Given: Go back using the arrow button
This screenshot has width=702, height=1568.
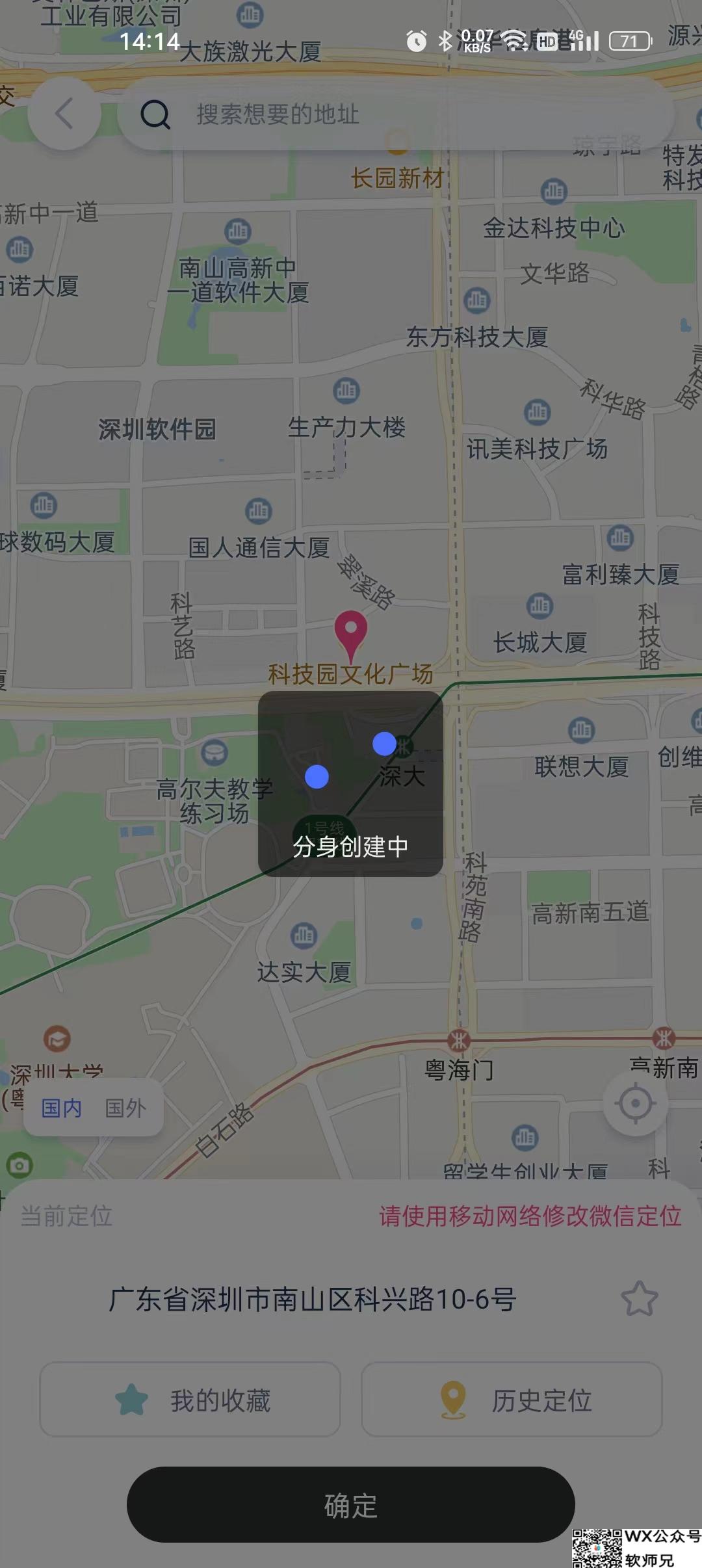Looking at the screenshot, I should point(64,114).
